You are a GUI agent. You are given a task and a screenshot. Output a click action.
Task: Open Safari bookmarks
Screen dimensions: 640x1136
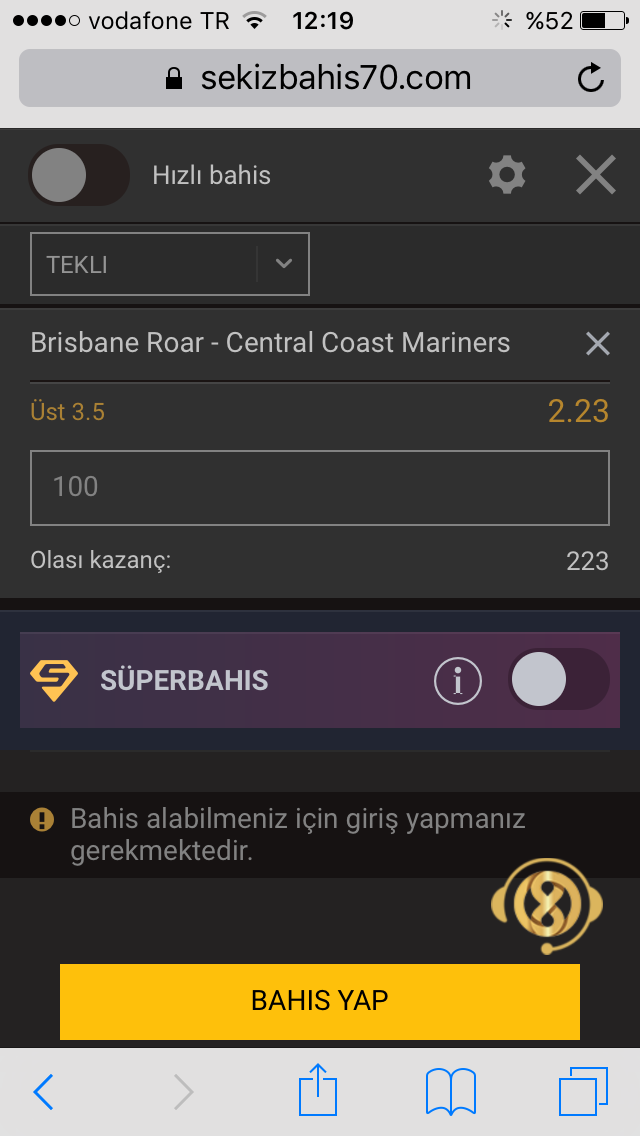[451, 1091]
